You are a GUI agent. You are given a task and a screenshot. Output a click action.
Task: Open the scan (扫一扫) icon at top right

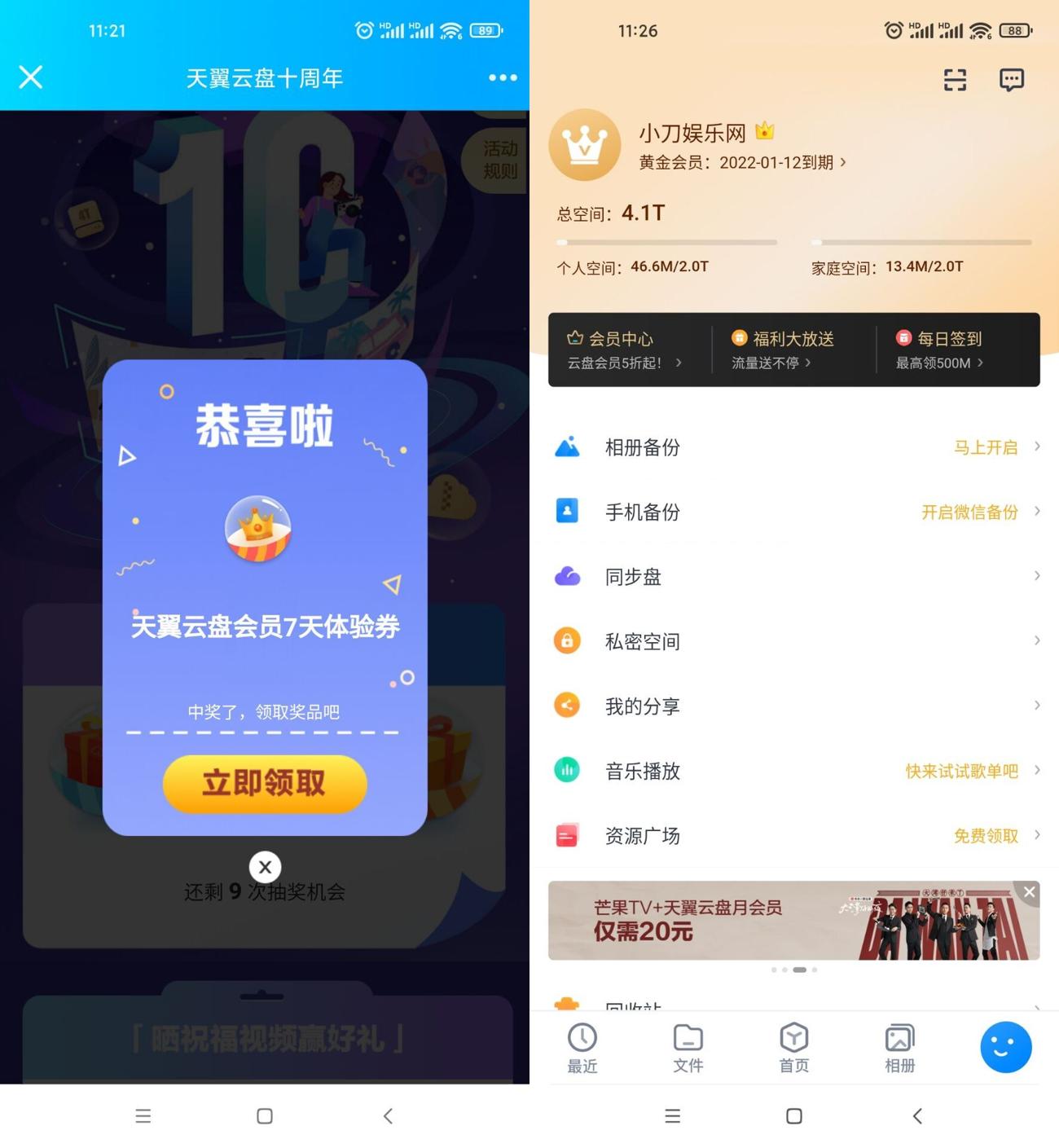953,79
